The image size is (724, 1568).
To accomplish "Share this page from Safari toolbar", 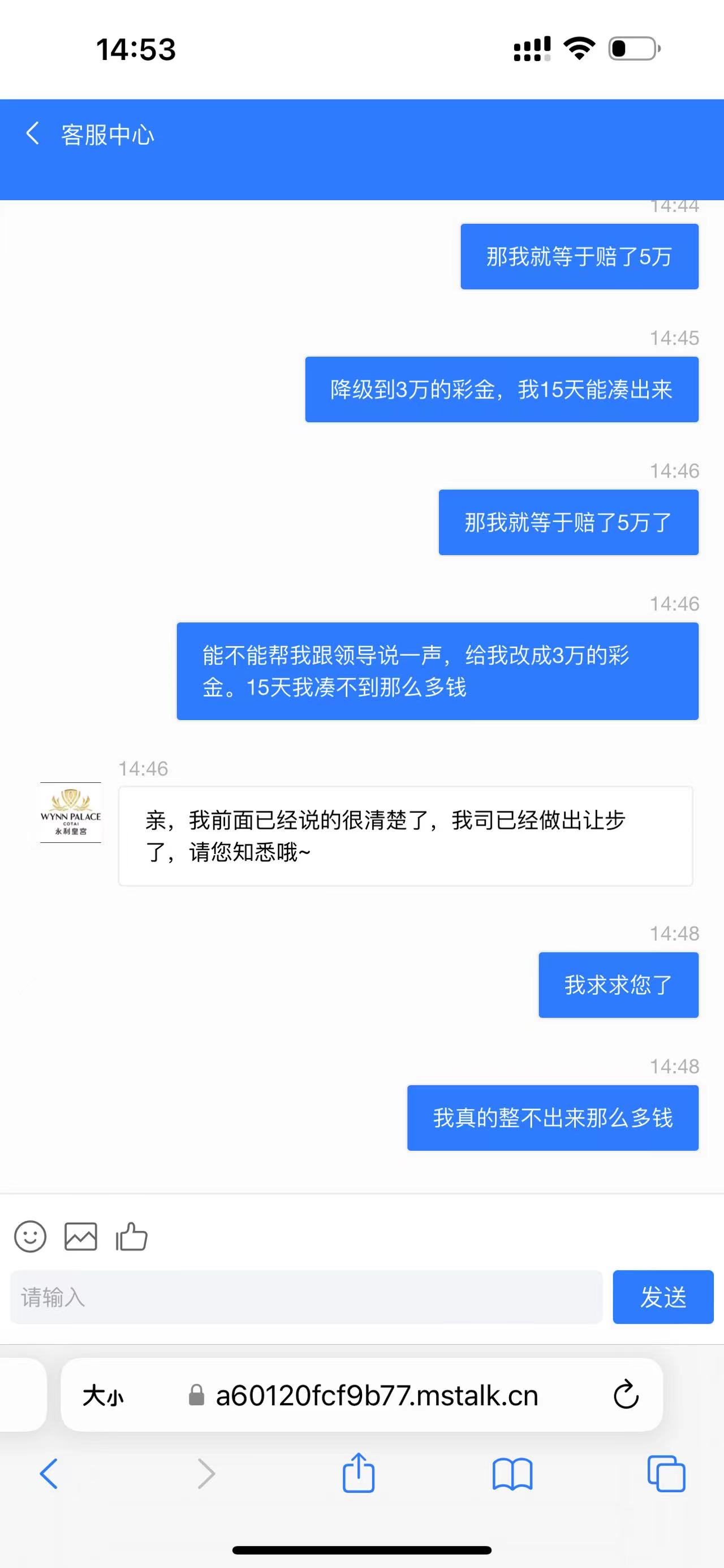I will [358, 1473].
